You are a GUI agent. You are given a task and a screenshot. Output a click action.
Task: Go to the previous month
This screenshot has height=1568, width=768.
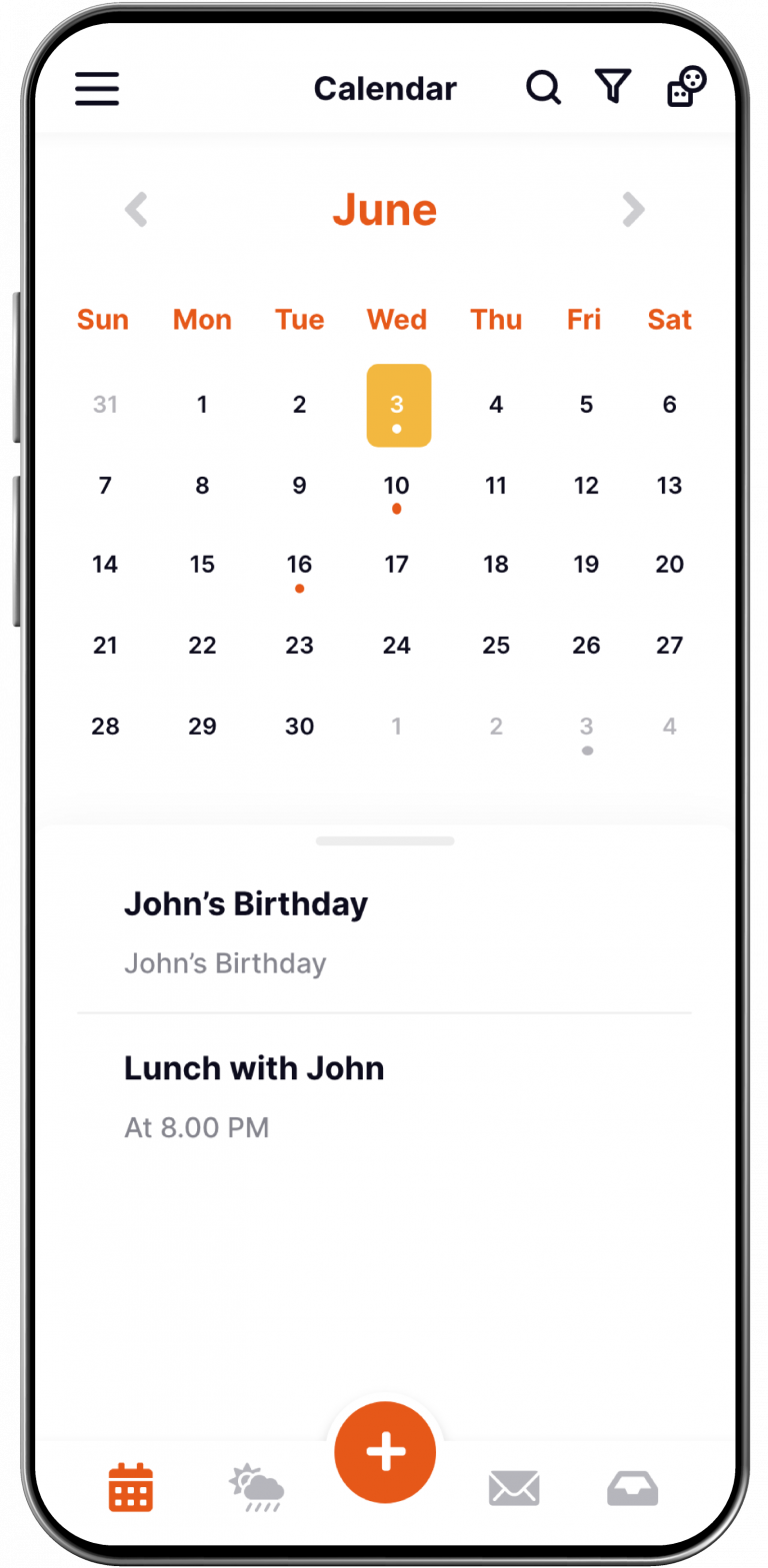(x=136, y=210)
